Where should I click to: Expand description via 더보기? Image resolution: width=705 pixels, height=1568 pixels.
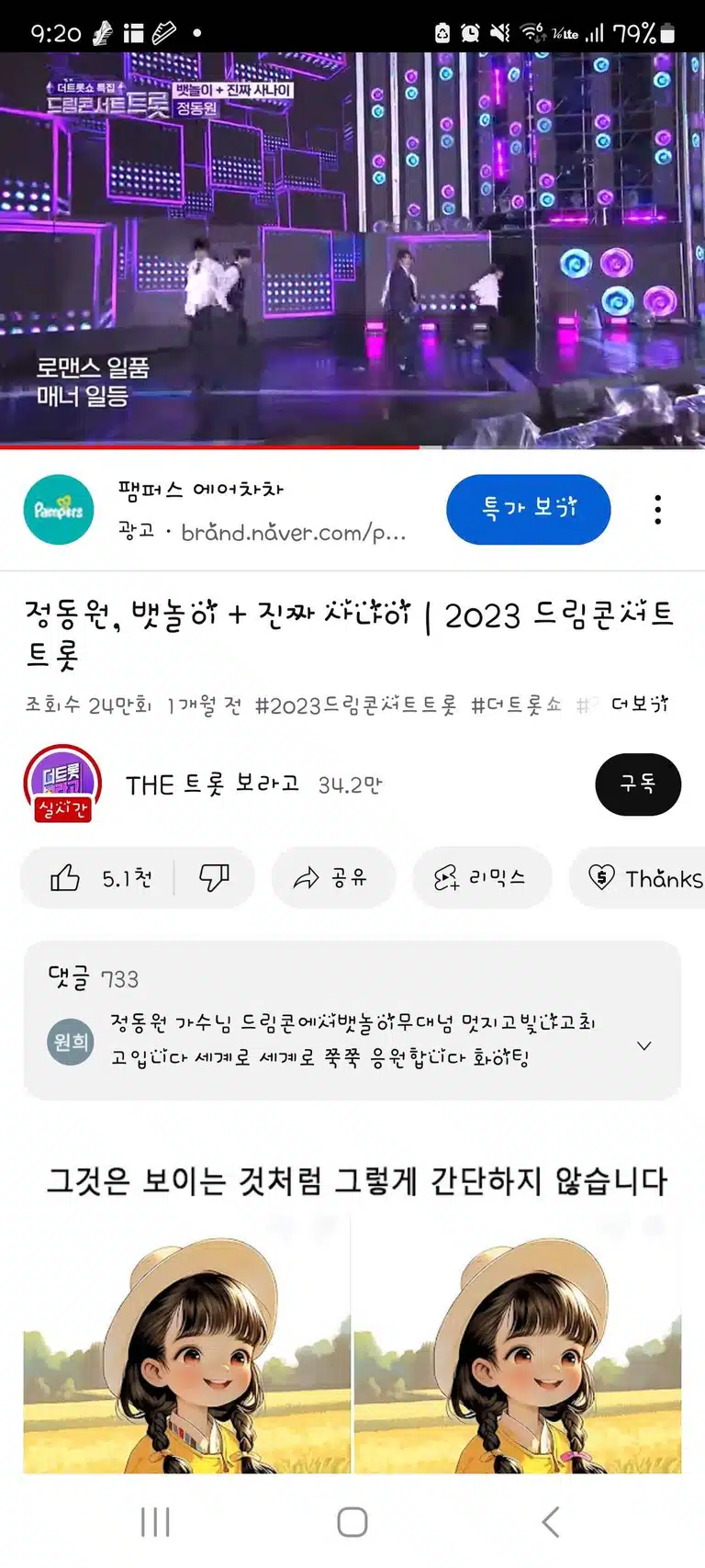640,705
